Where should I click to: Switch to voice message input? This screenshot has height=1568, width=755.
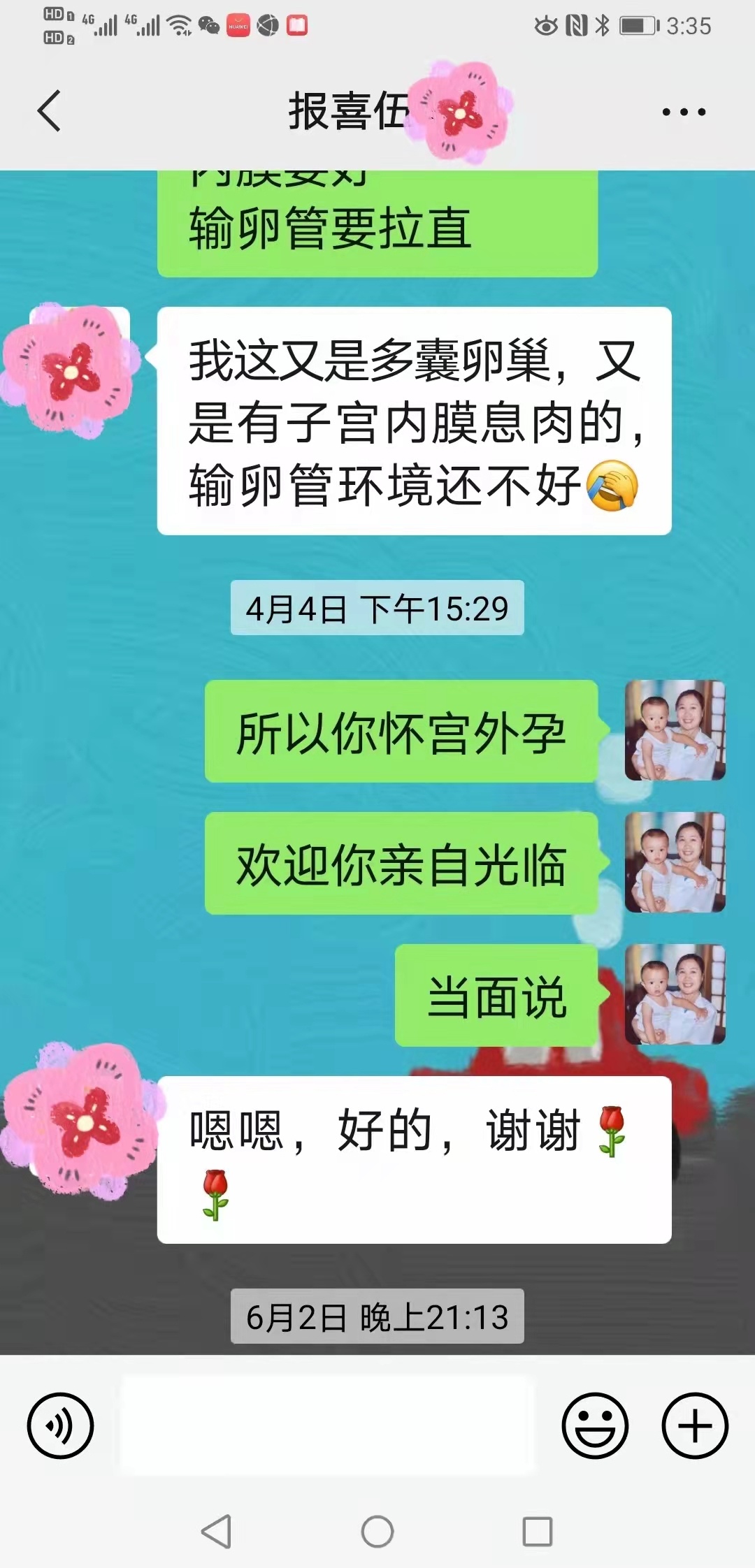tap(60, 1425)
